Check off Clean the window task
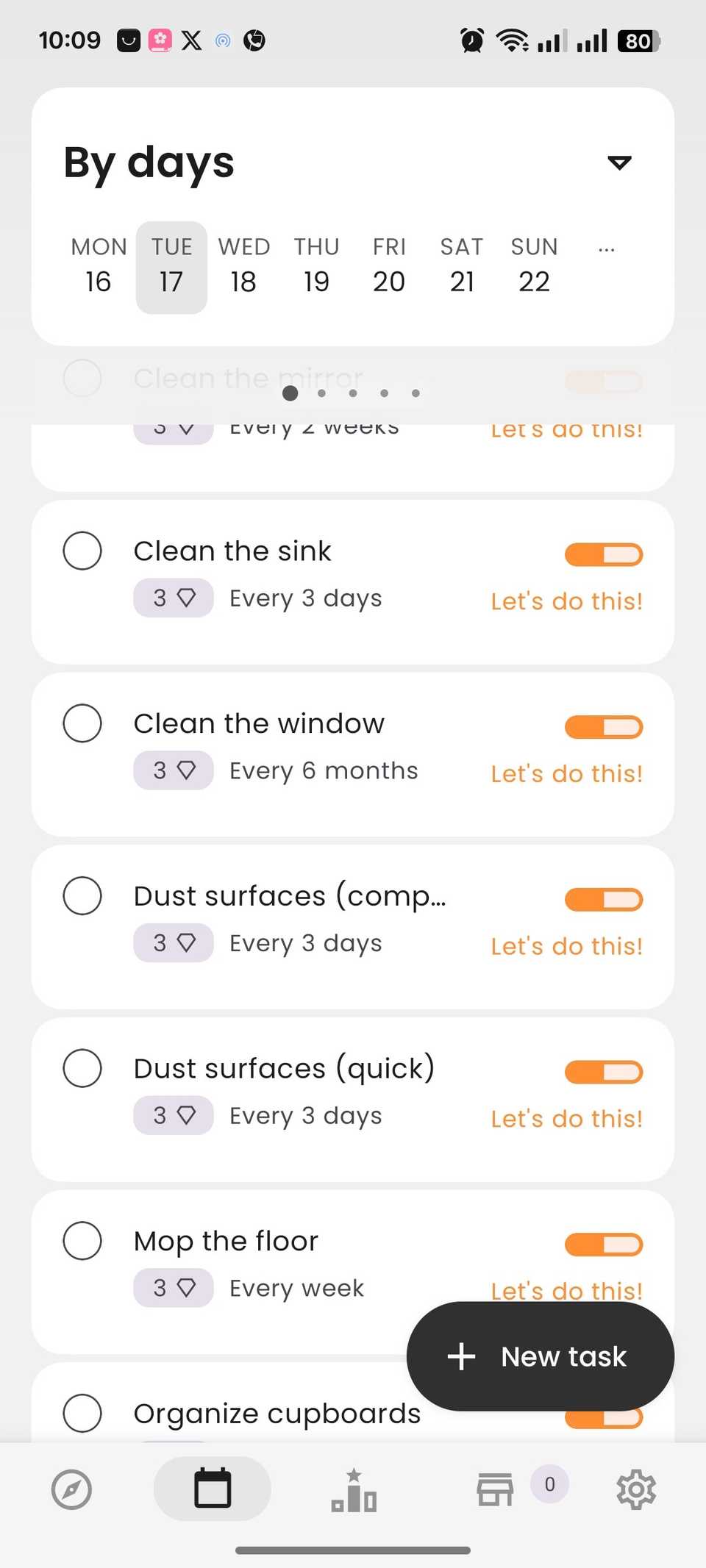This screenshot has height=1568, width=706. tap(82, 723)
